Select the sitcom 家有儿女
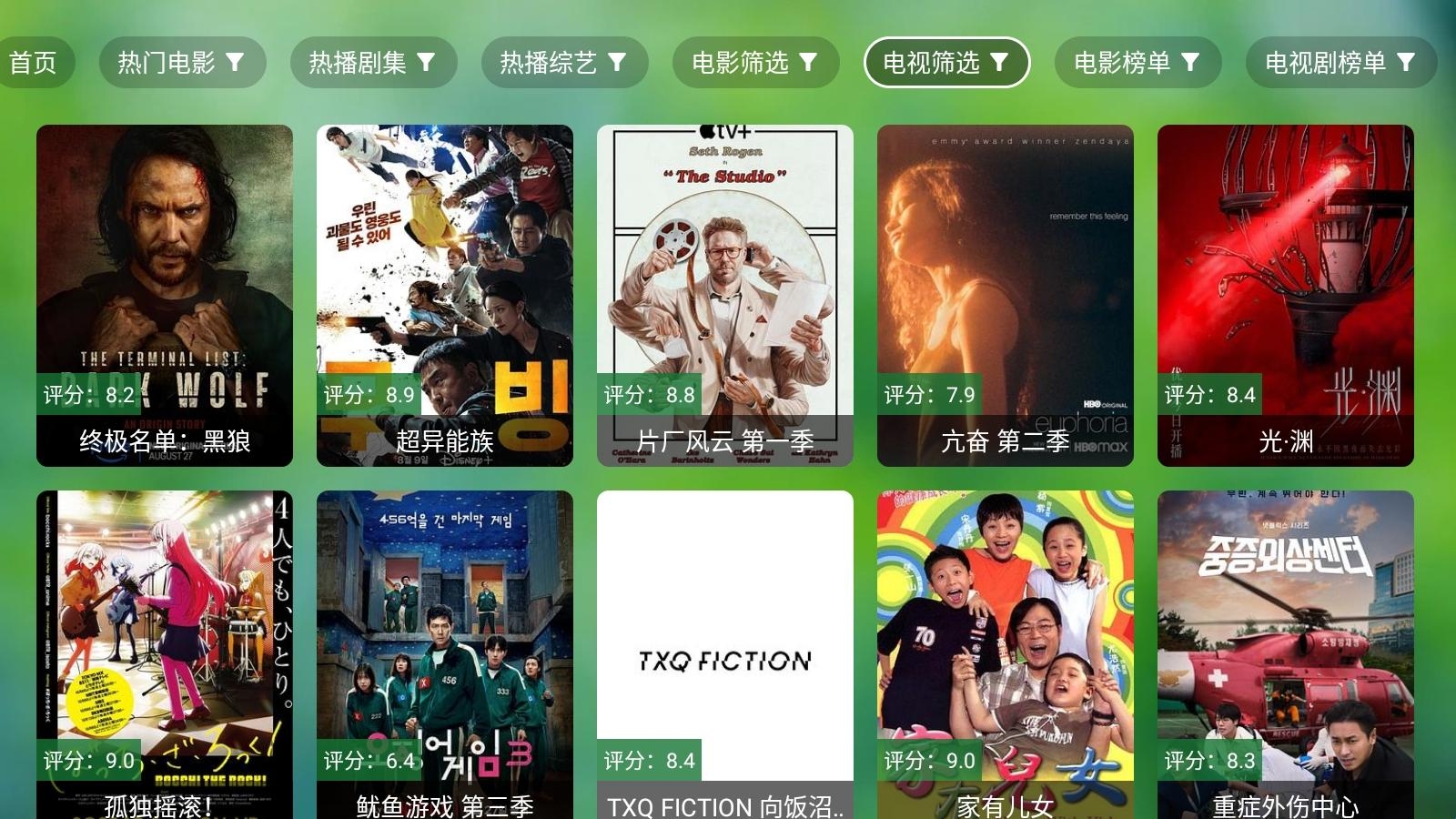The height and width of the screenshot is (819, 1456). tap(1006, 655)
